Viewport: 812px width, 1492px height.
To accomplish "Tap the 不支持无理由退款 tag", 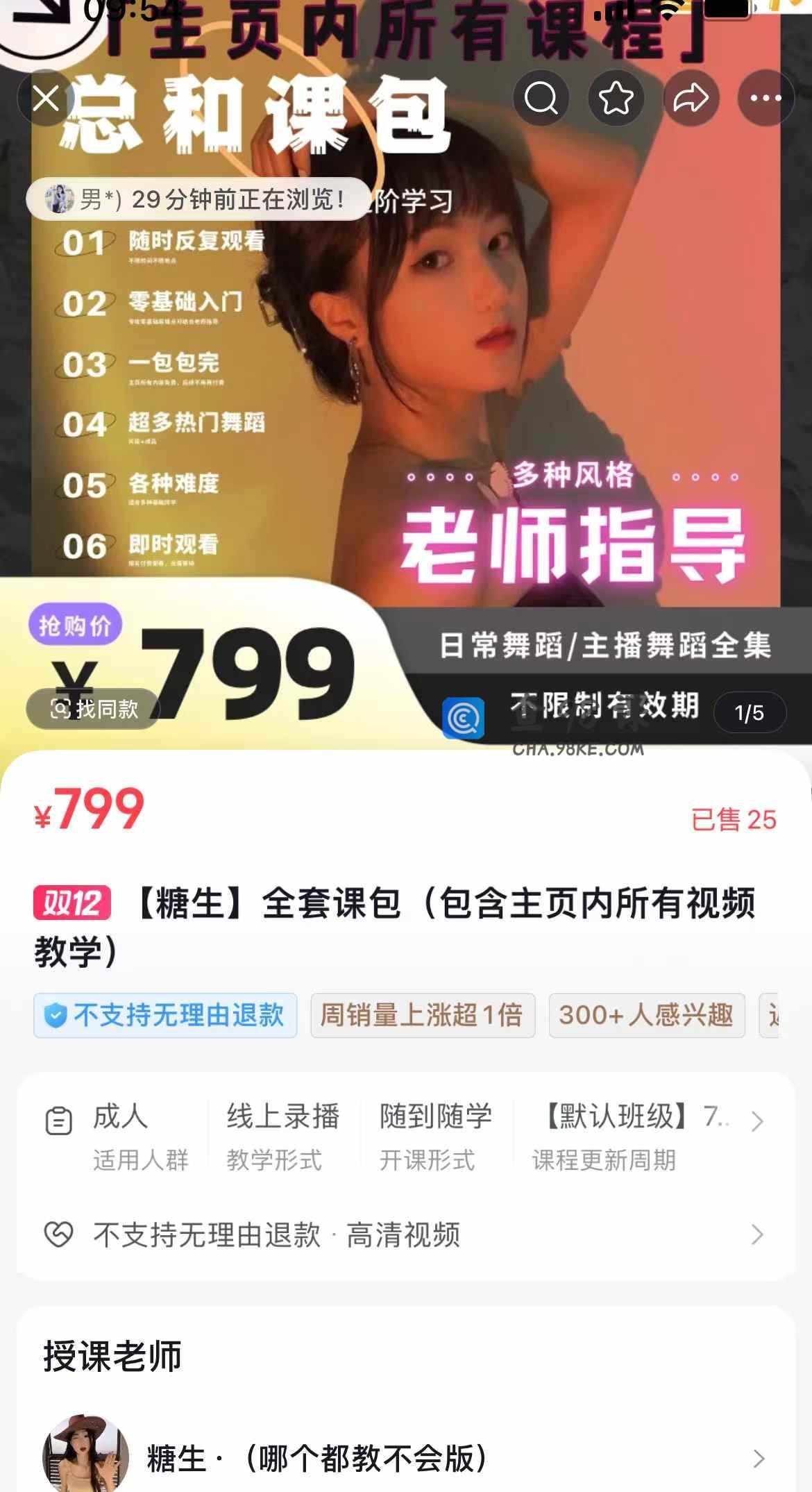I will tap(165, 1015).
